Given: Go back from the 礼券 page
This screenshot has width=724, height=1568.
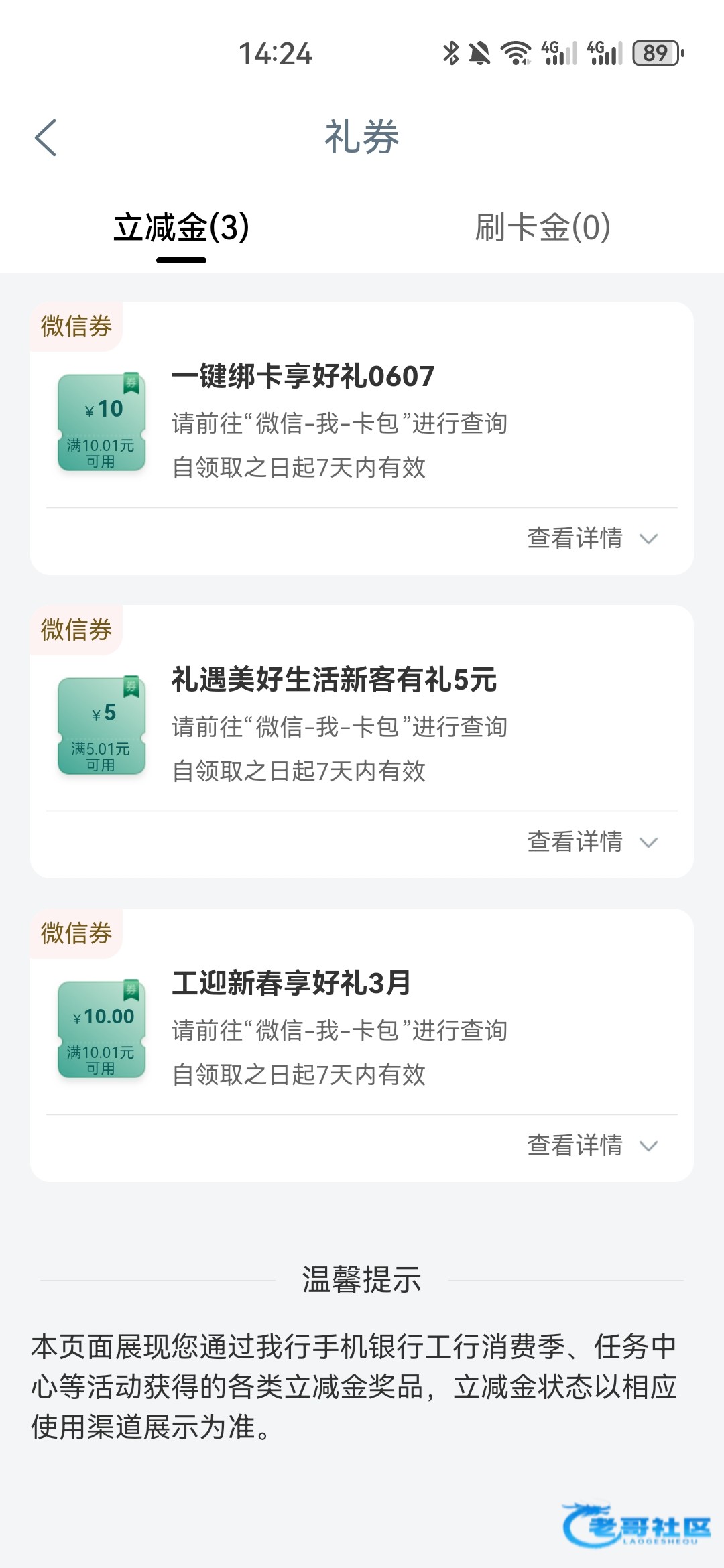Looking at the screenshot, I should (46, 138).
